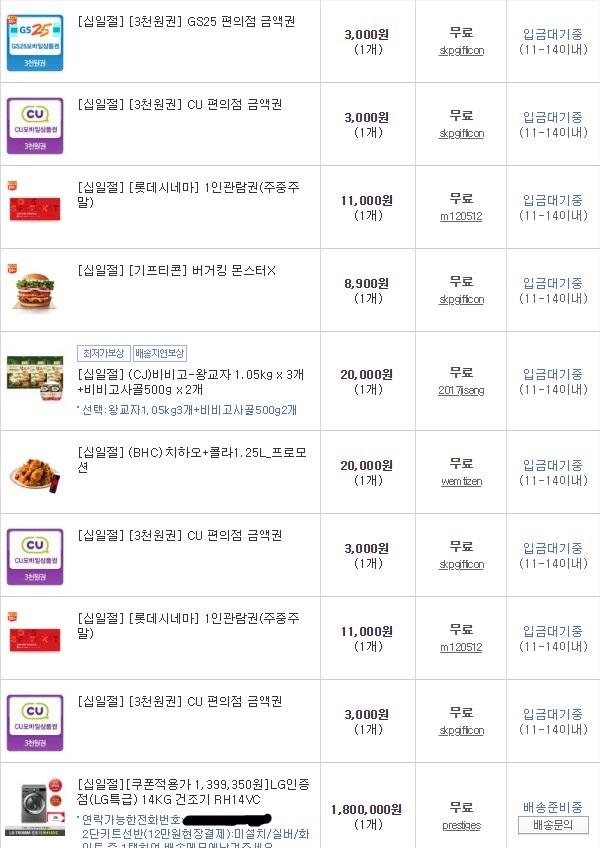Visit seller wemfizen's page
The width and height of the screenshot is (600, 848).
(461, 481)
